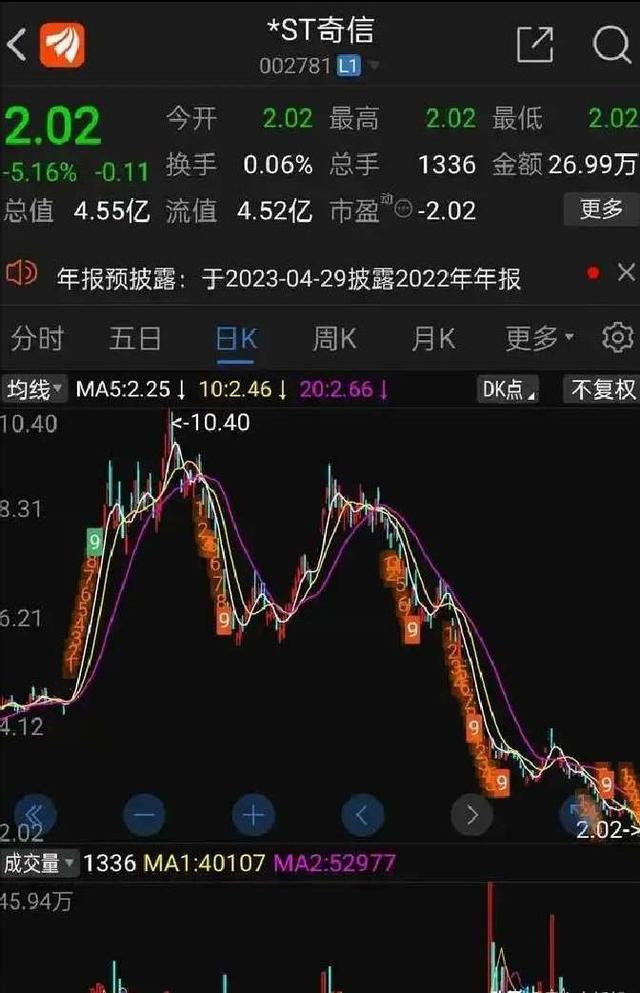The width and height of the screenshot is (640, 993).
Task: Open chart settings gear
Action: (x=617, y=338)
